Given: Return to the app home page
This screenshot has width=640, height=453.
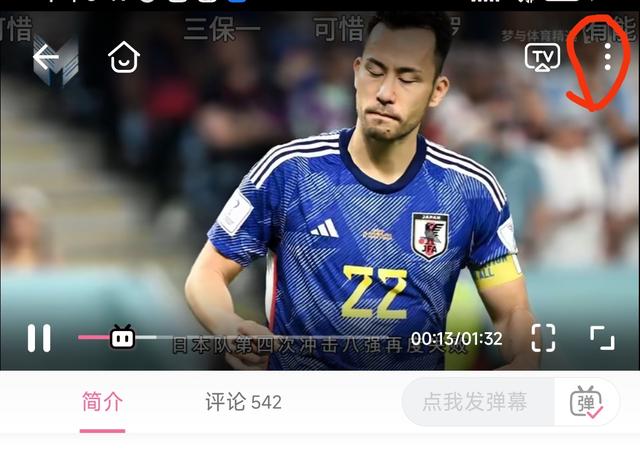Looking at the screenshot, I should click(x=123, y=57).
